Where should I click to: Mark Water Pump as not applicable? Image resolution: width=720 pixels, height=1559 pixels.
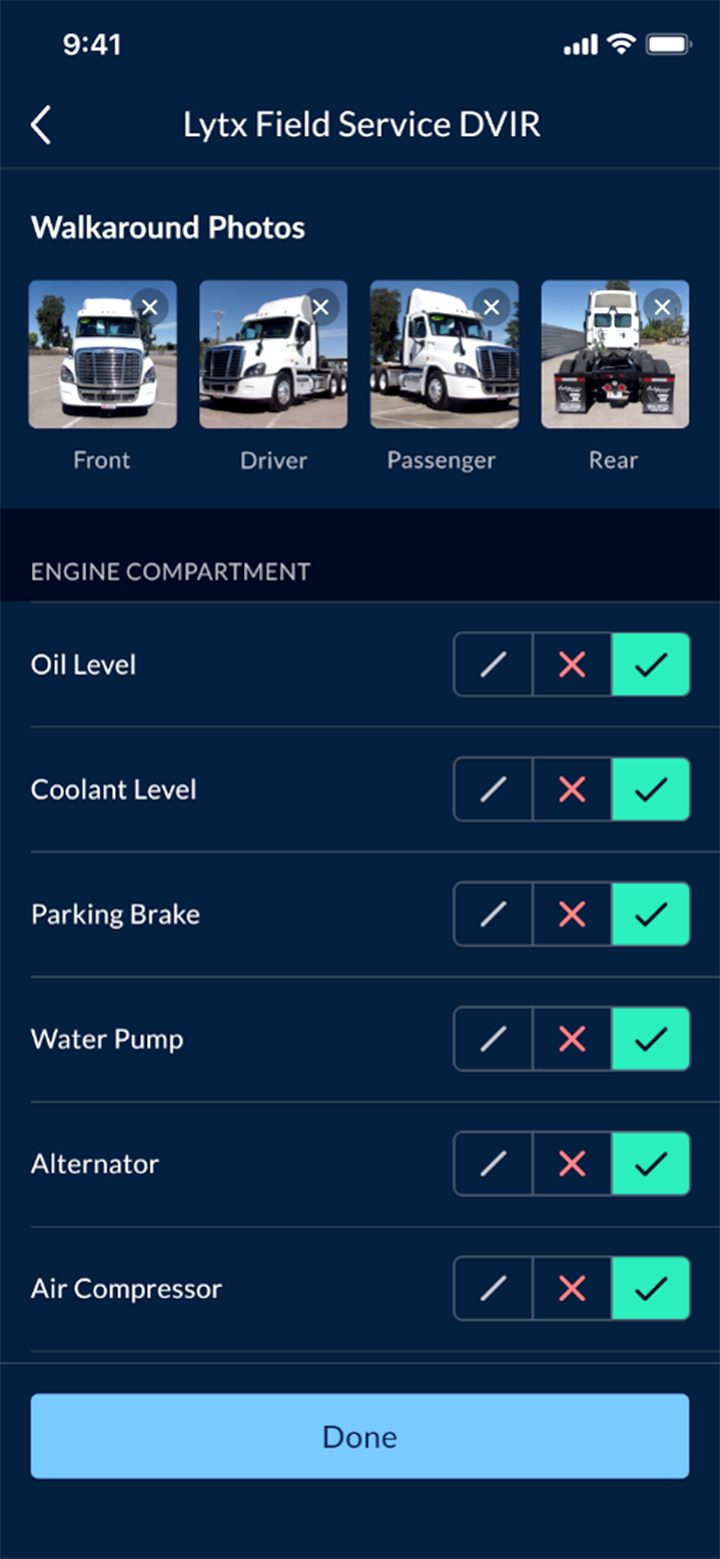493,1038
